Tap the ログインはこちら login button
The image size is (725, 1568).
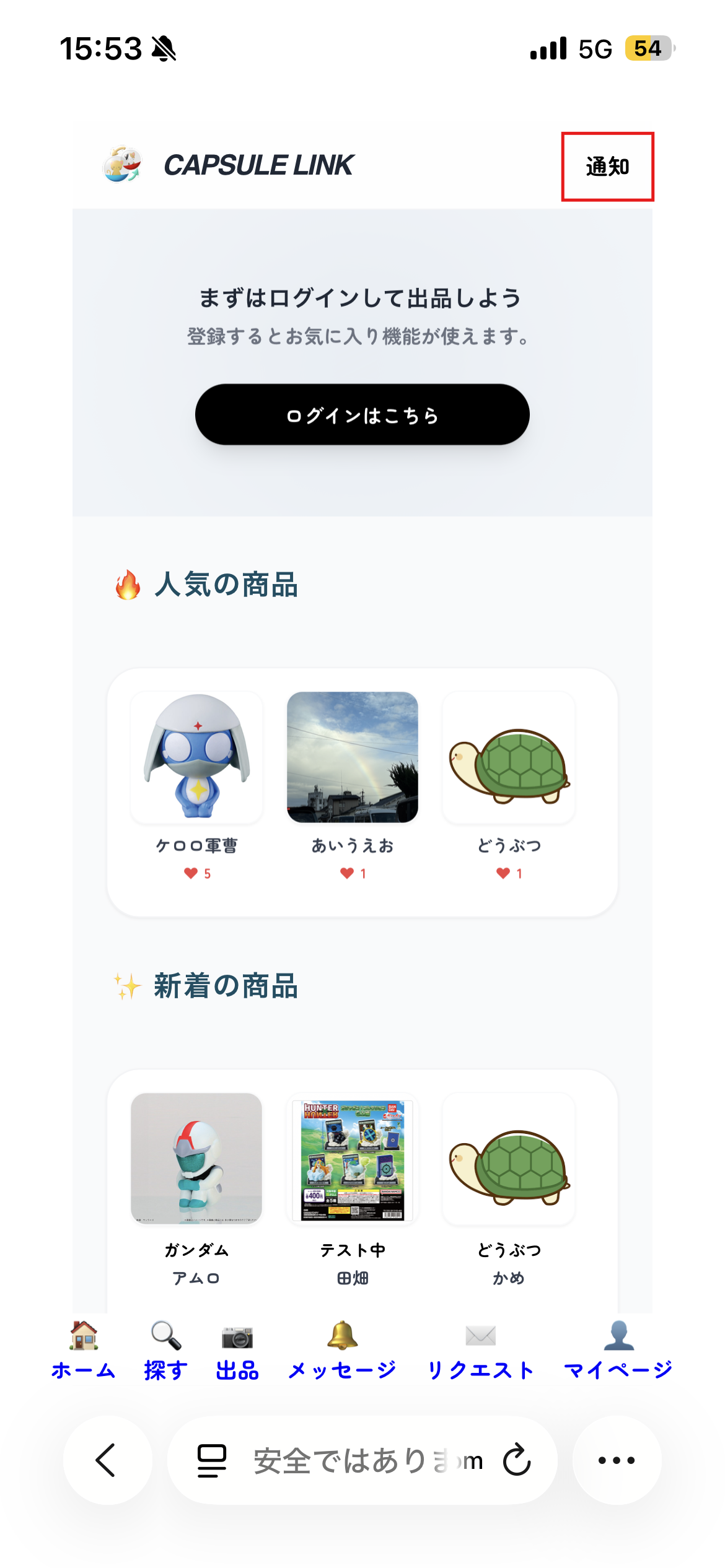tap(362, 416)
